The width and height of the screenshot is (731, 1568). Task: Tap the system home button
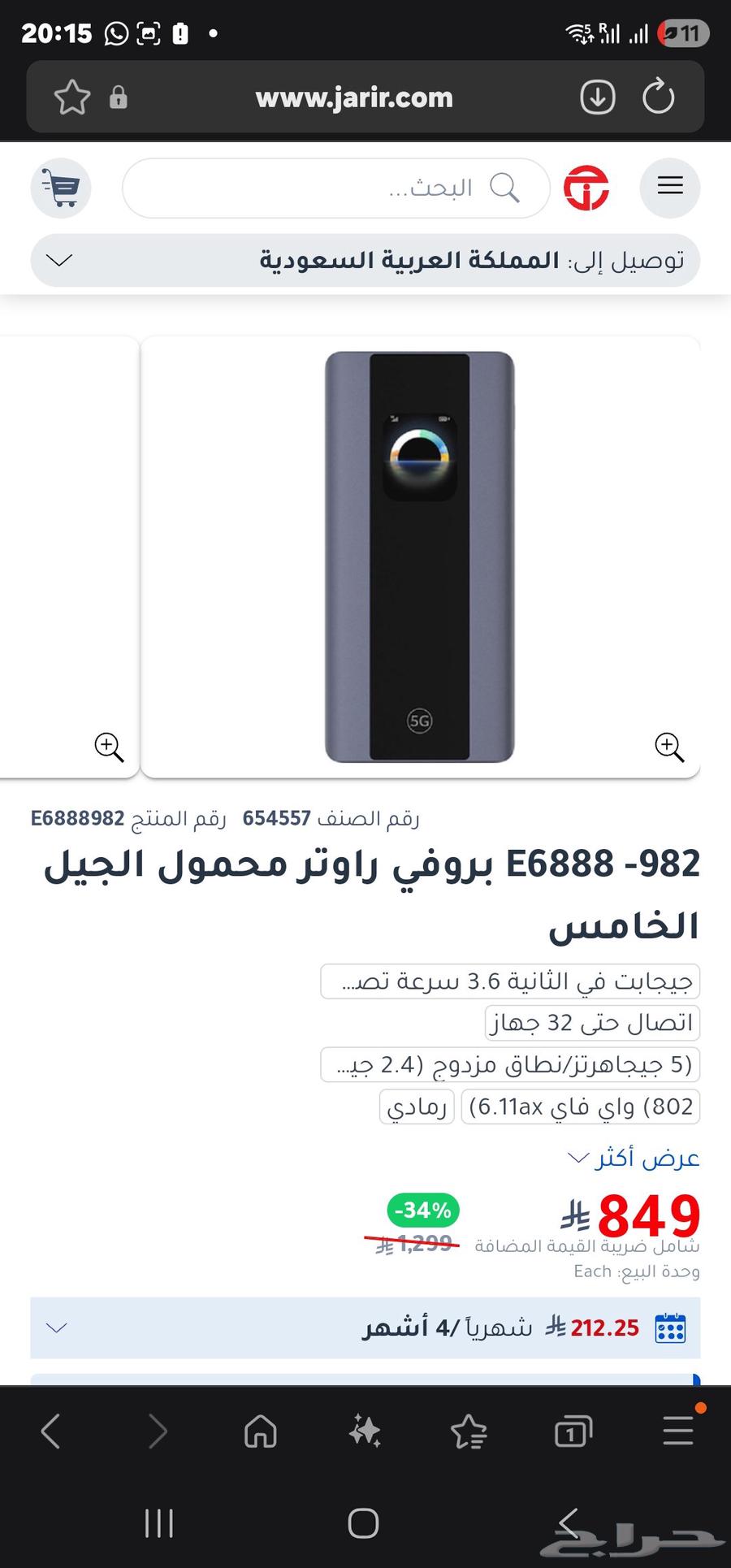click(363, 1523)
